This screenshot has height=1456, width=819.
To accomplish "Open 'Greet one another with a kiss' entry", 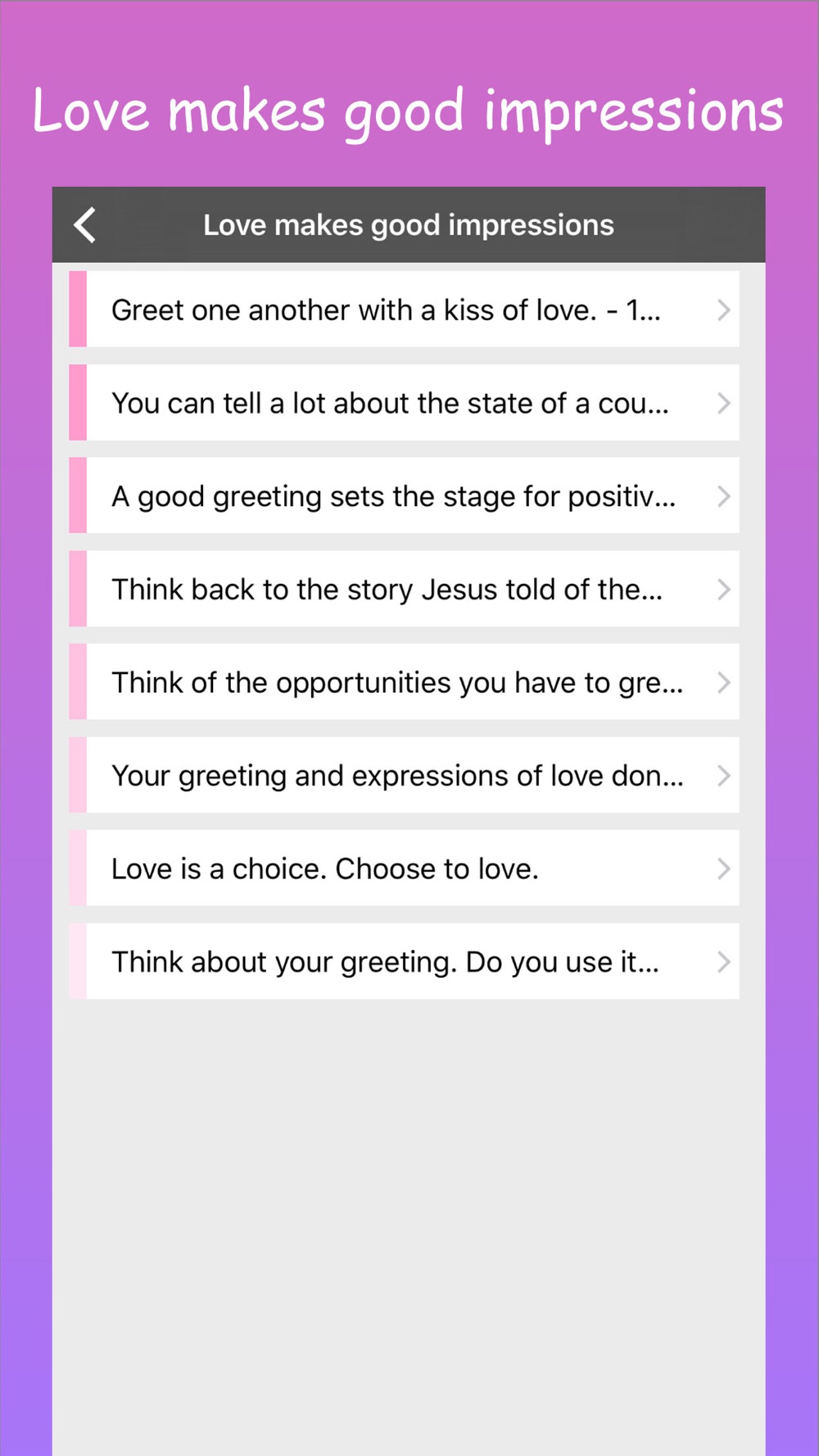I will tap(405, 310).
